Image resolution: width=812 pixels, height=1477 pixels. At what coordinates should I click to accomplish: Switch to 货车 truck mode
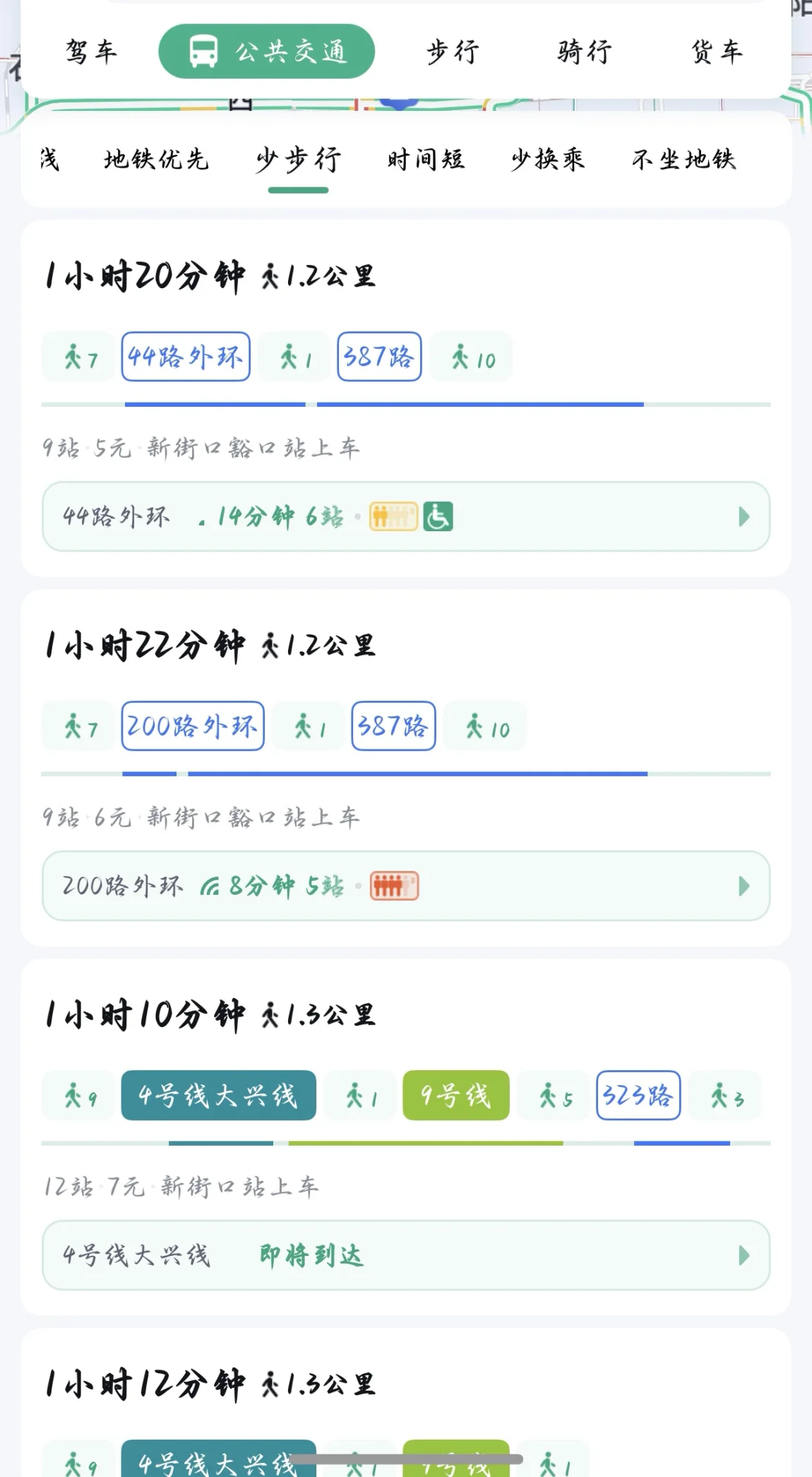pyautogui.click(x=716, y=52)
